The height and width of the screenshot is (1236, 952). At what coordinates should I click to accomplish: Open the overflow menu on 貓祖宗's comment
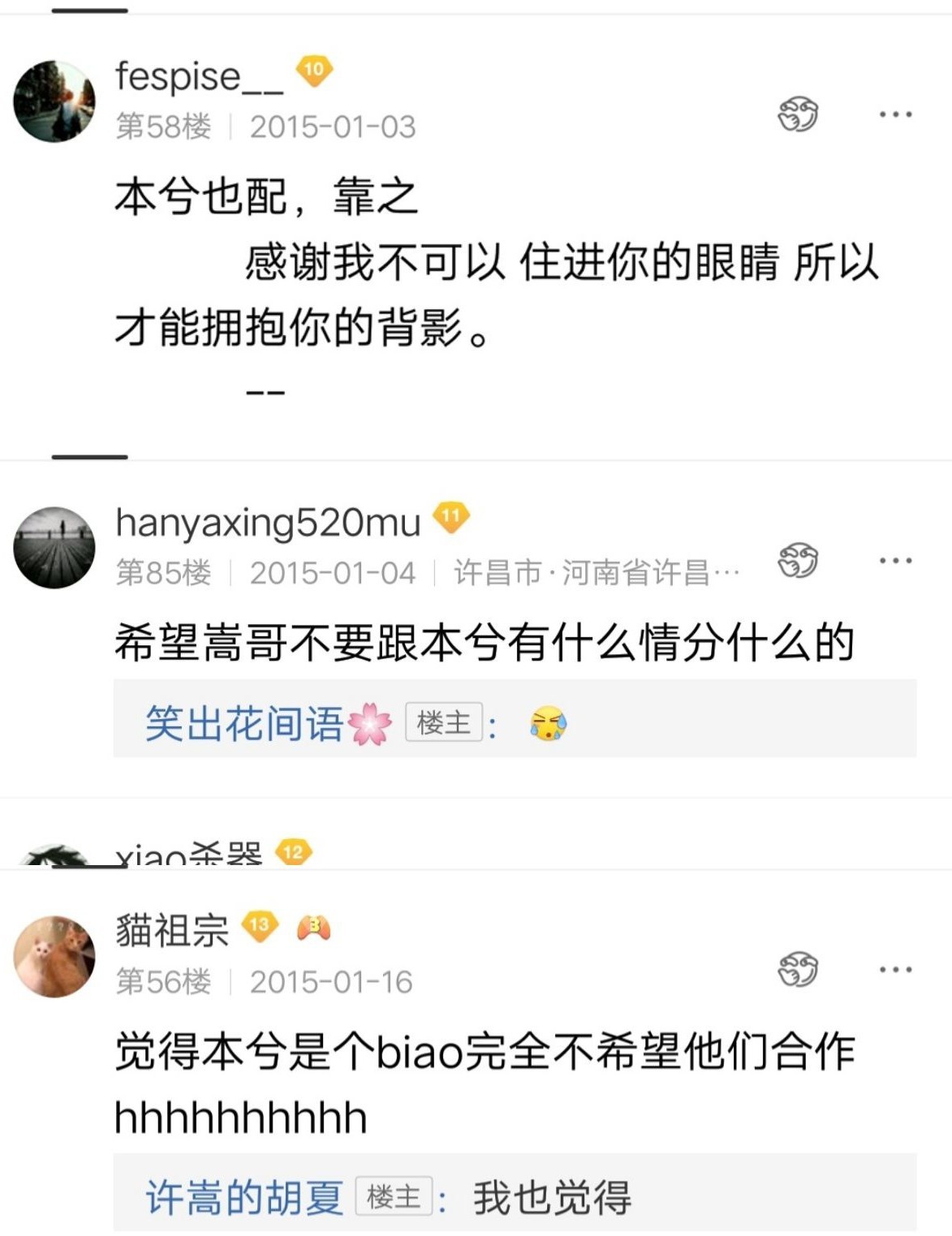(895, 970)
